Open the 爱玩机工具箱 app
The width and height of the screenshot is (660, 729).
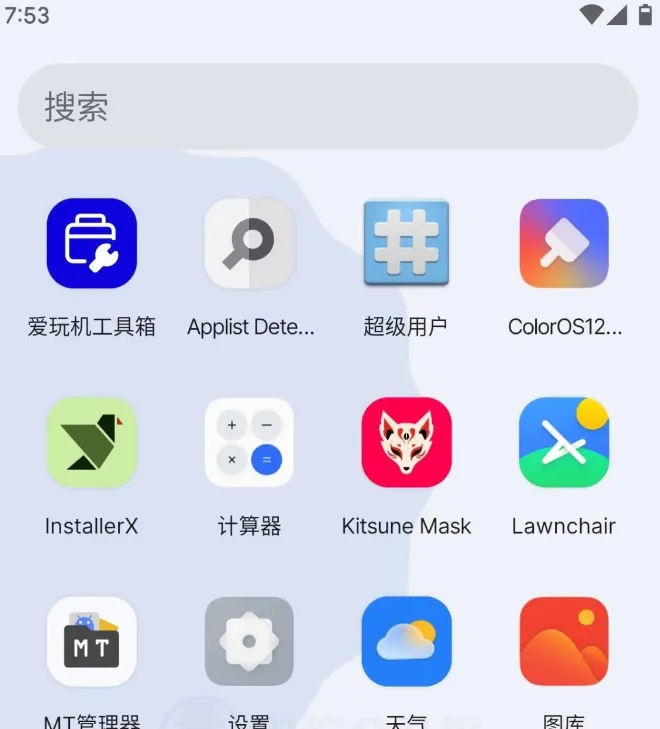[92, 243]
